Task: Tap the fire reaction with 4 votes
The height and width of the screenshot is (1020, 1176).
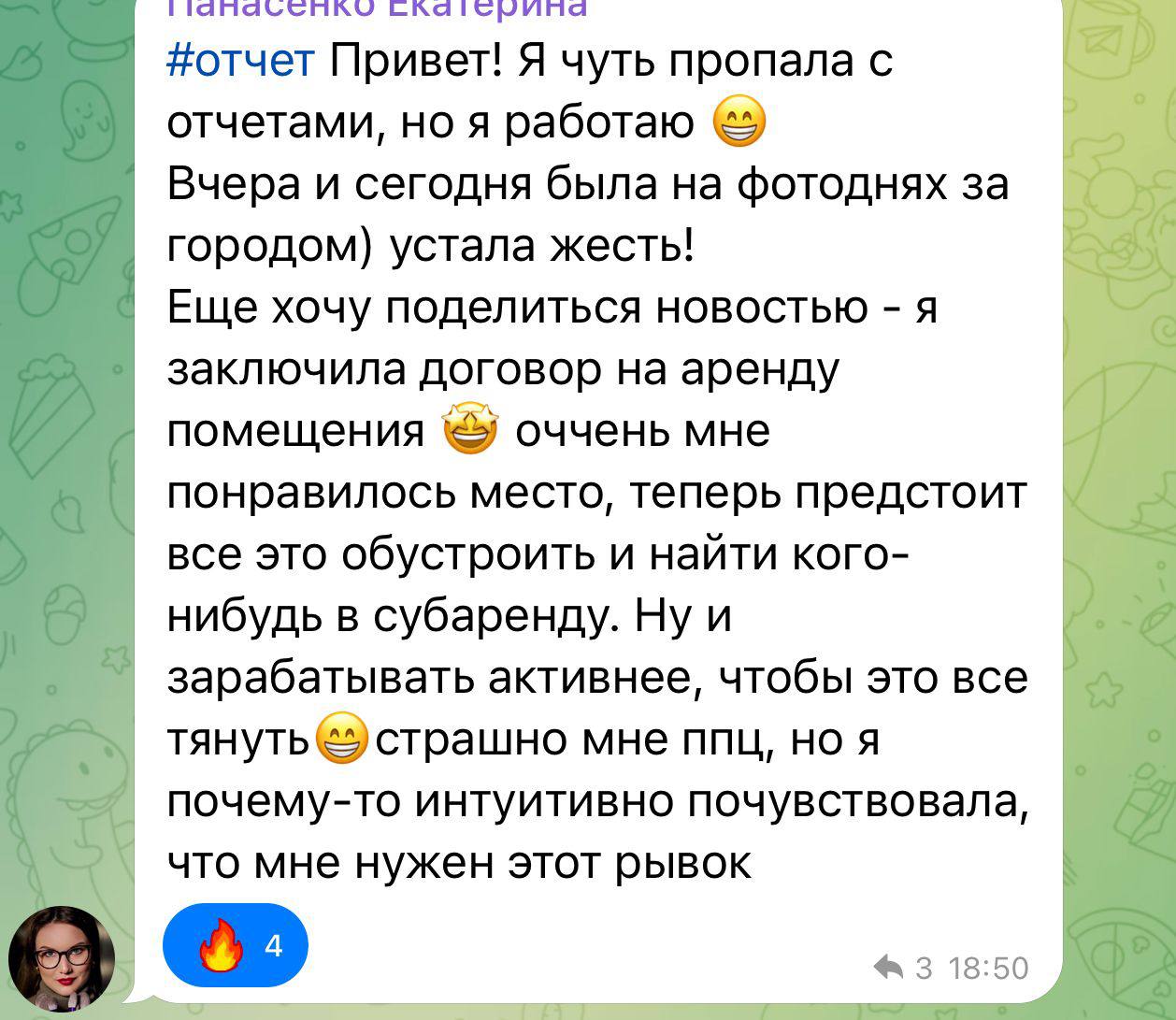Action: coord(235,945)
